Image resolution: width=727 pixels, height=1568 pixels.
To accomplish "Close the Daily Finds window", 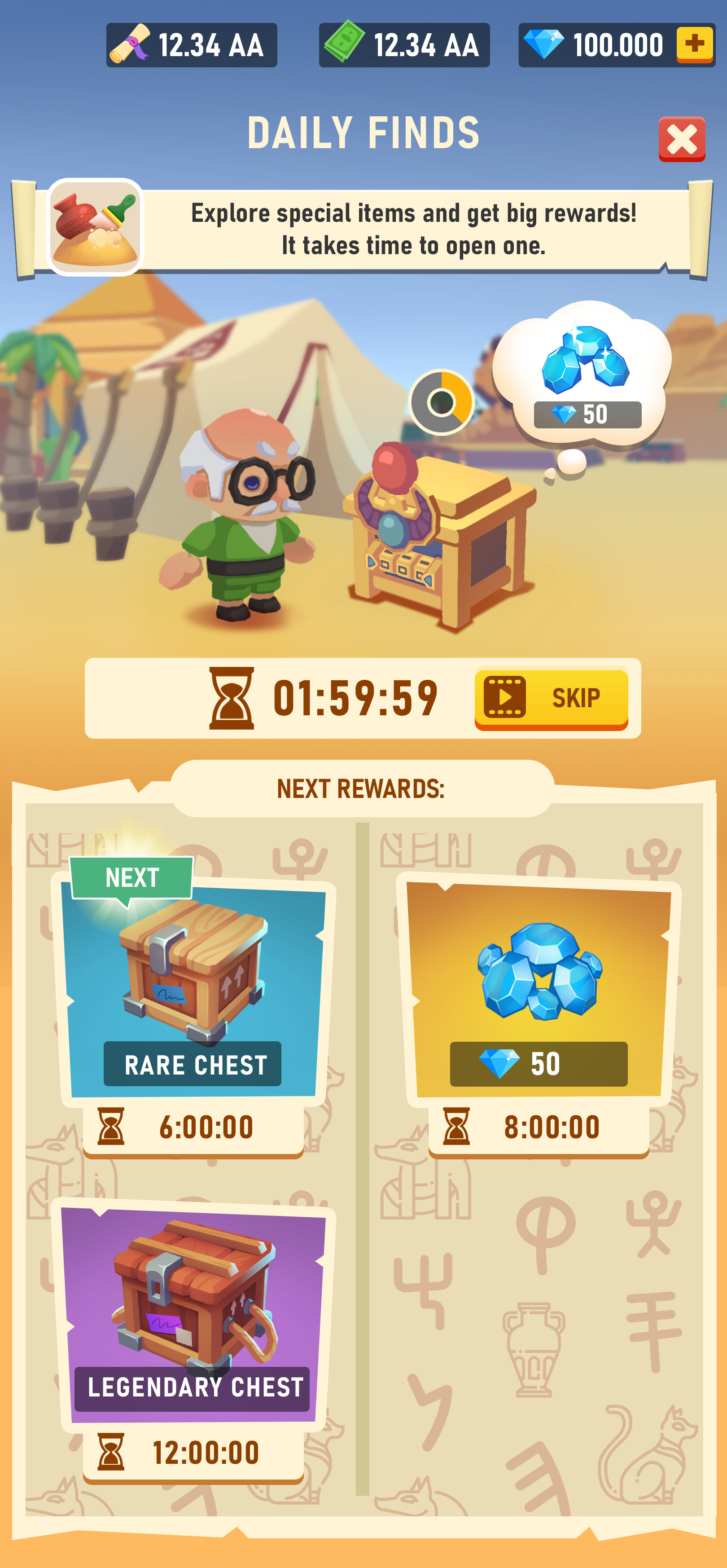I will pyautogui.click(x=681, y=139).
